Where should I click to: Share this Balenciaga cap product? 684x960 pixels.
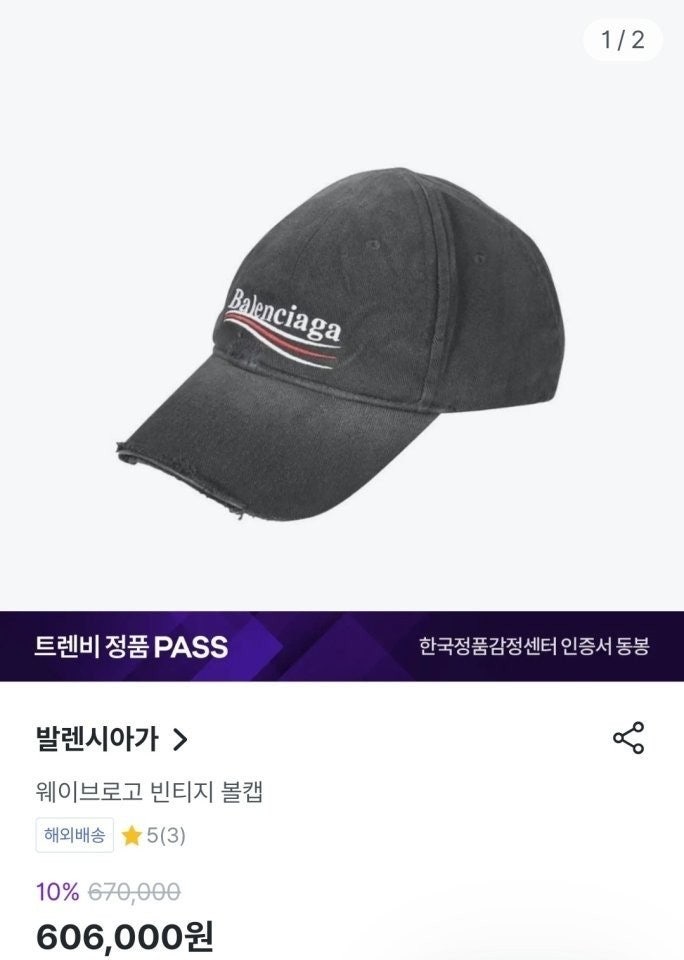click(x=628, y=738)
